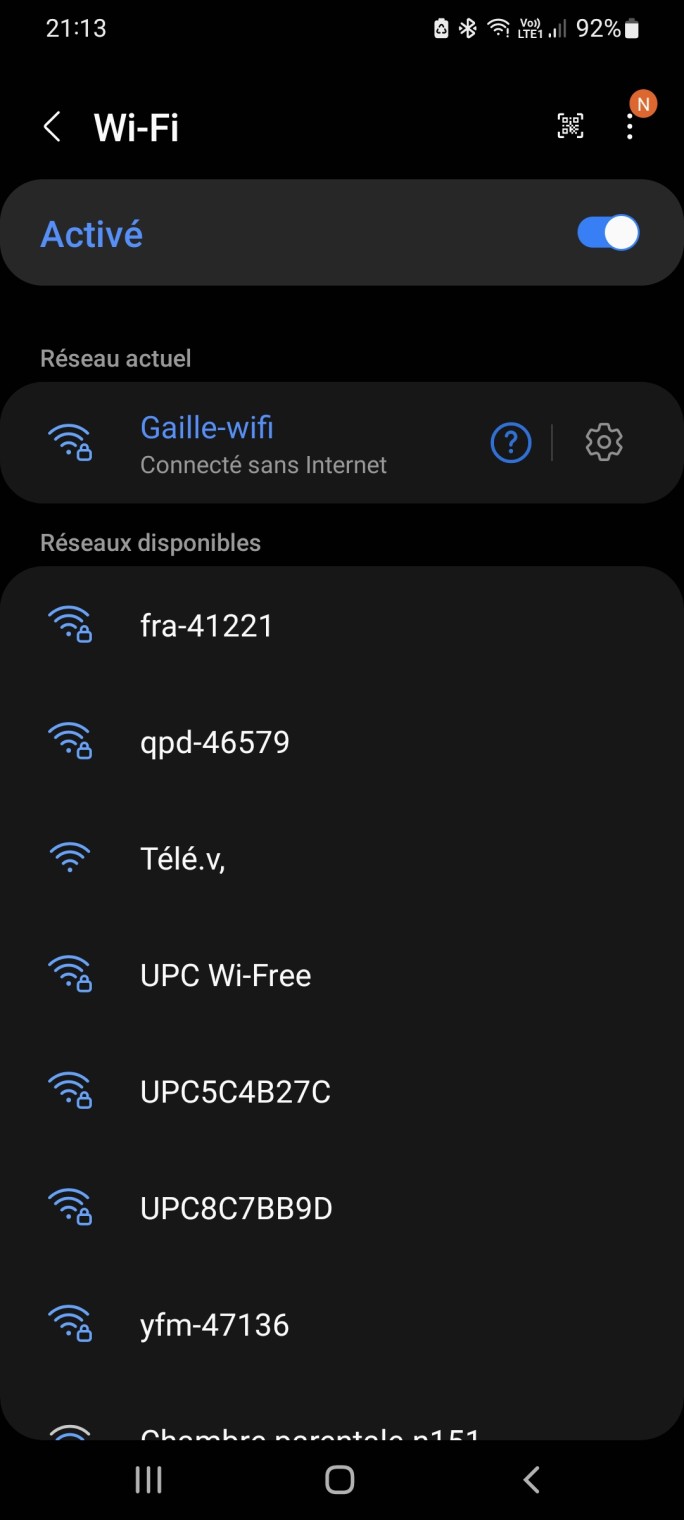Select the qpd-46579 network
Screen dimensions: 684x1520
pos(214,742)
